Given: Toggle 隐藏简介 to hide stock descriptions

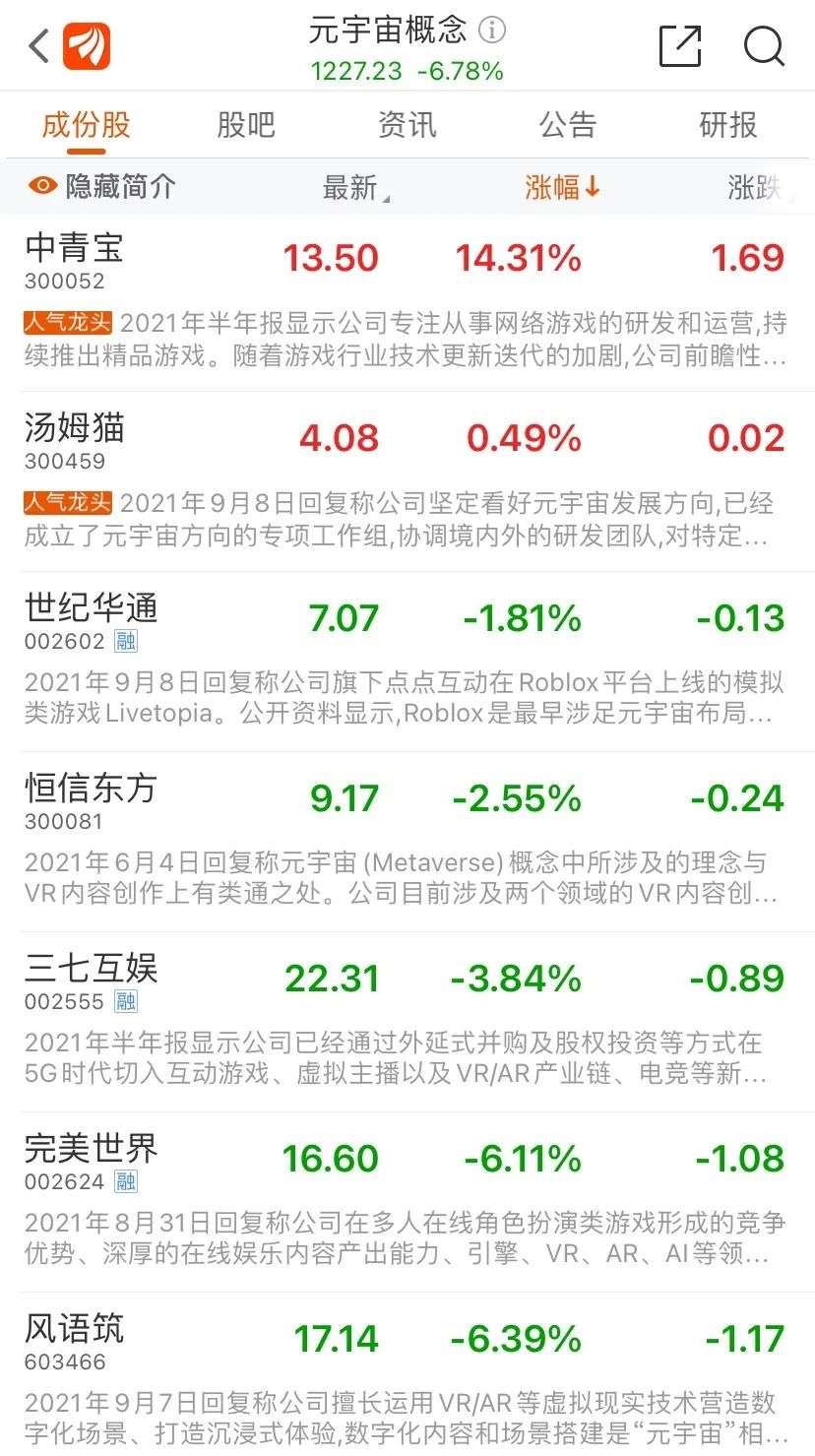Looking at the screenshot, I should pos(102,186).
